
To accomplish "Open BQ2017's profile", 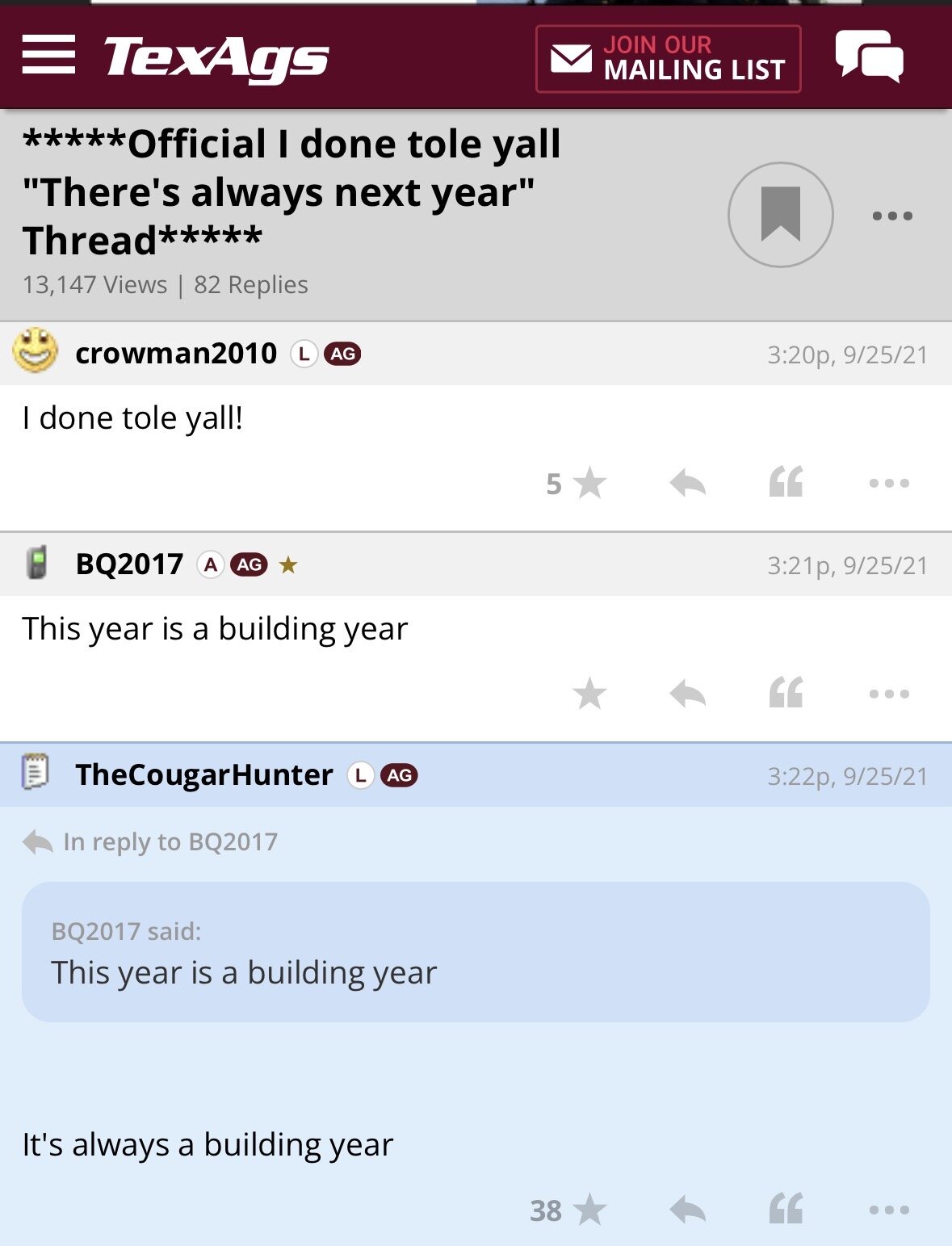I will tap(129, 564).
